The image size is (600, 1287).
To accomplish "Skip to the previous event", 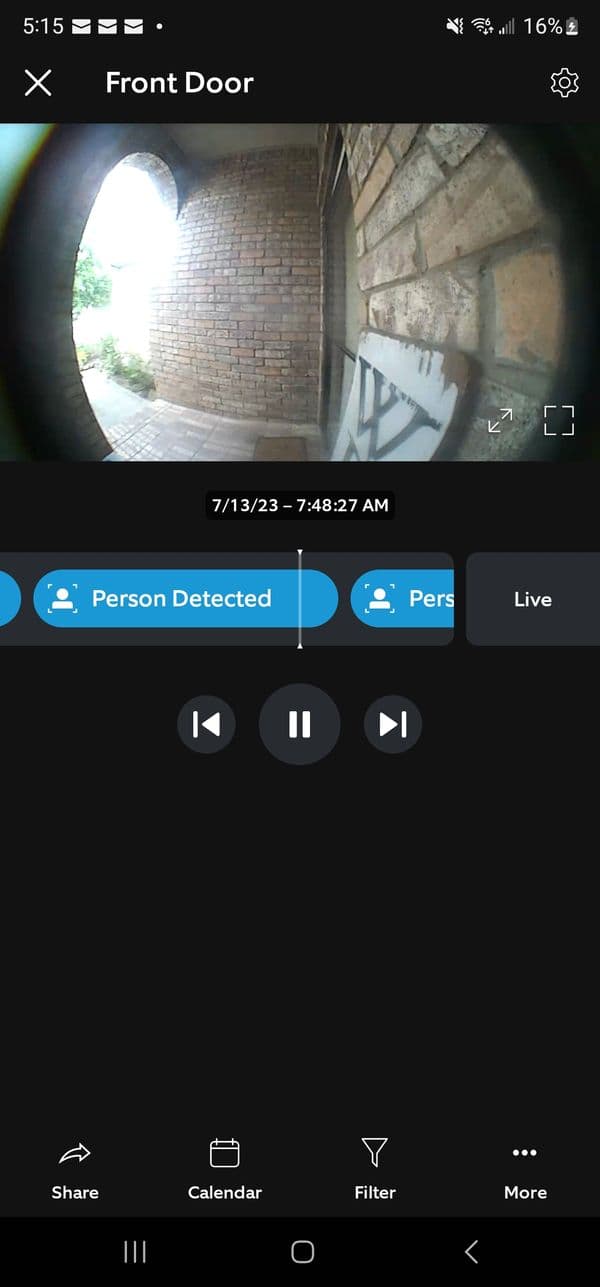I will [x=206, y=724].
